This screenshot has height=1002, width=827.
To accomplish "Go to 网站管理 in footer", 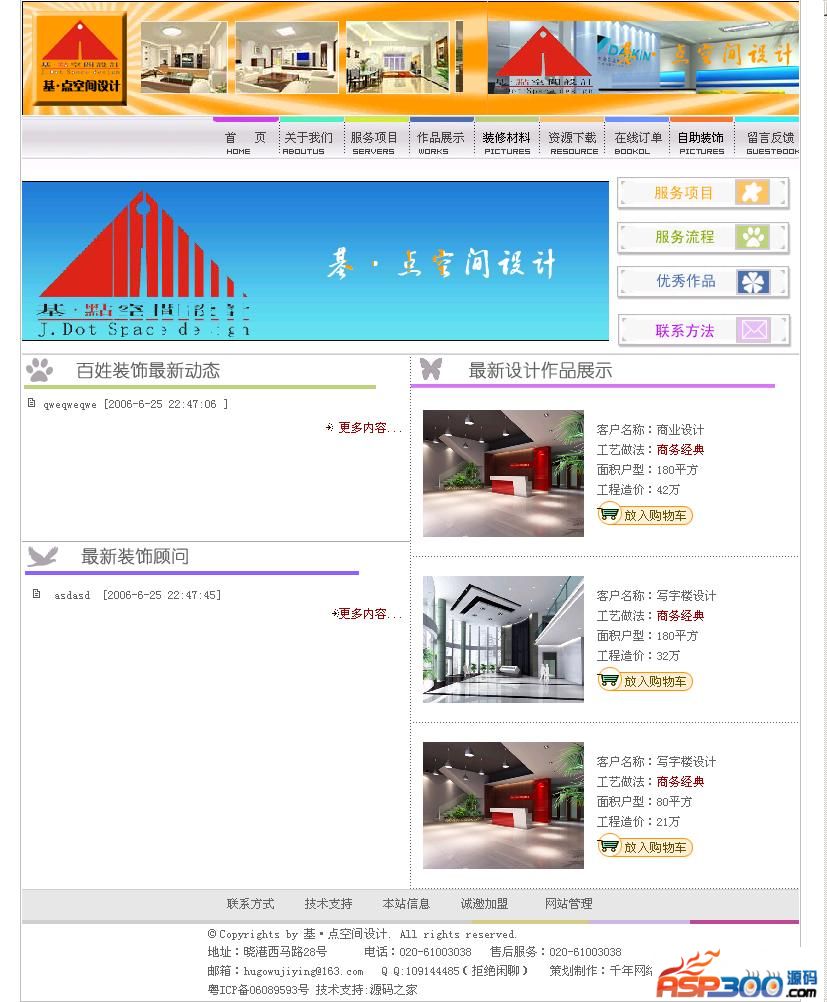I will (x=568, y=904).
